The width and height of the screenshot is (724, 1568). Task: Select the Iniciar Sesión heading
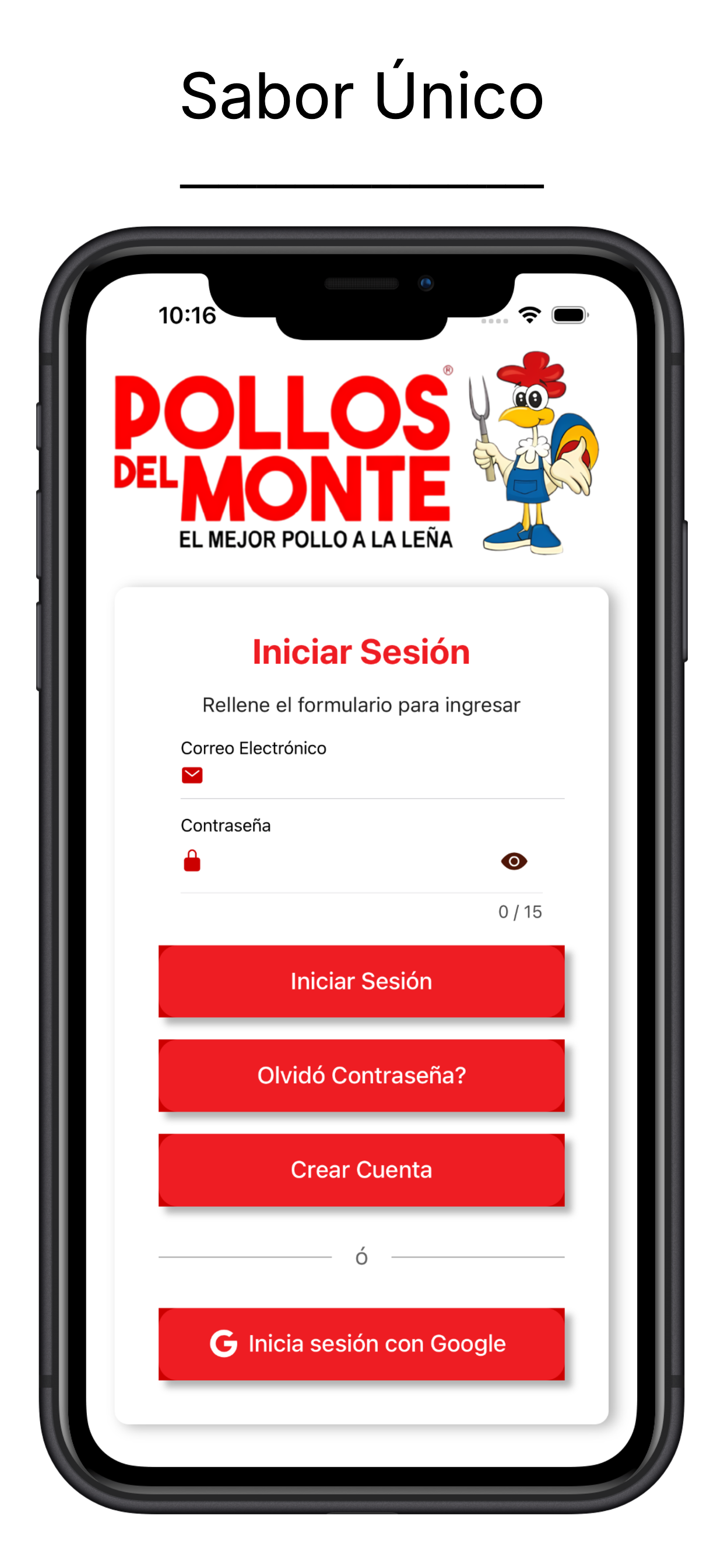[x=361, y=650]
